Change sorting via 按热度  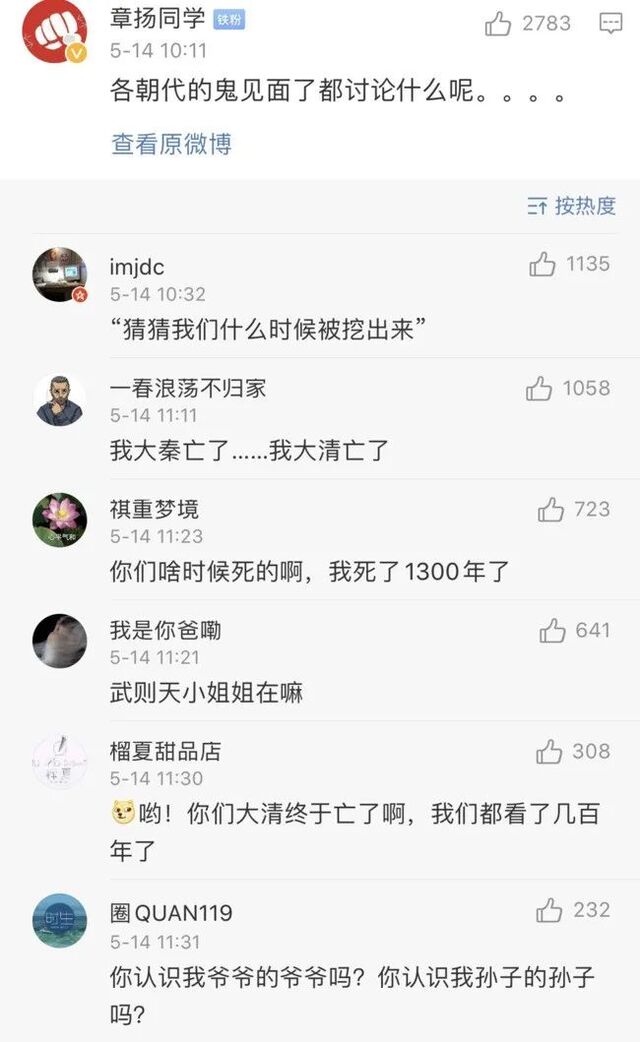click(x=572, y=206)
